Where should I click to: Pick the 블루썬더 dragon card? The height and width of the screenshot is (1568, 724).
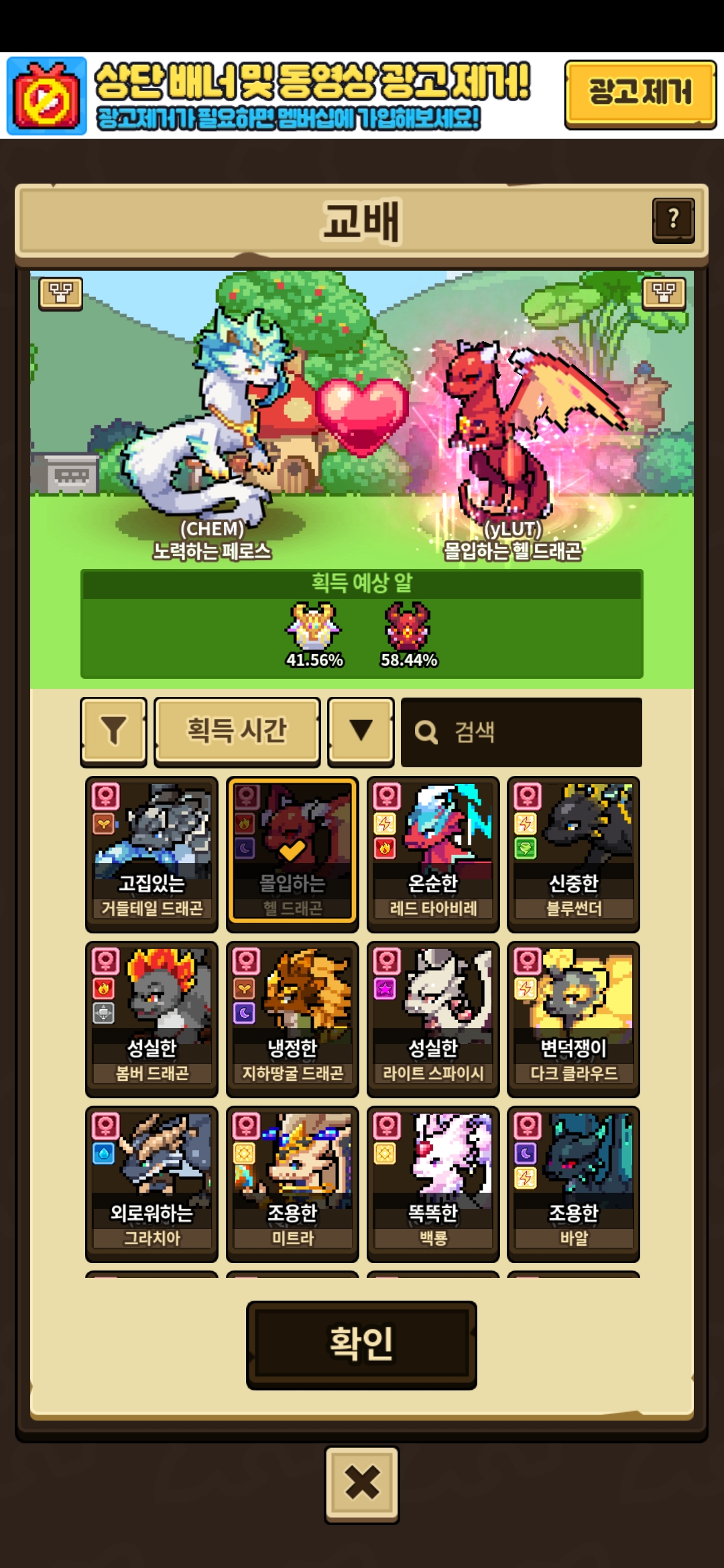click(574, 854)
